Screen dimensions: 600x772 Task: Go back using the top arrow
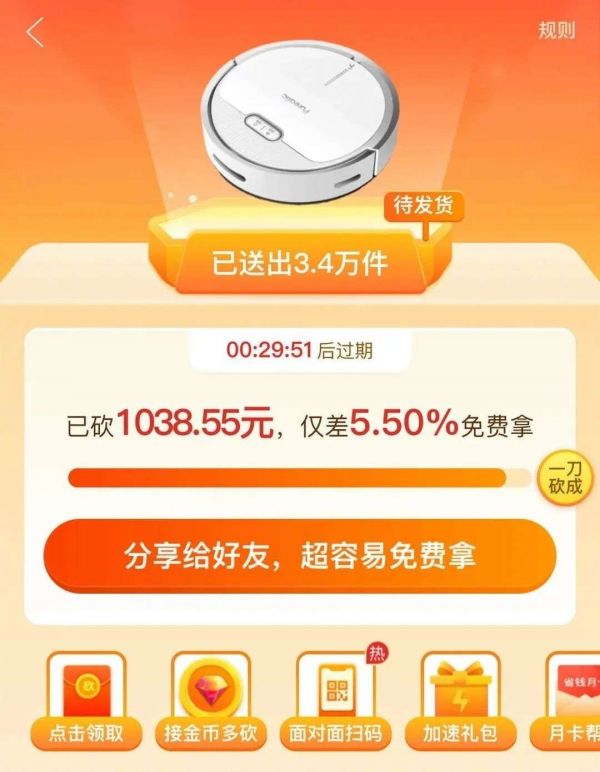pos(36,32)
